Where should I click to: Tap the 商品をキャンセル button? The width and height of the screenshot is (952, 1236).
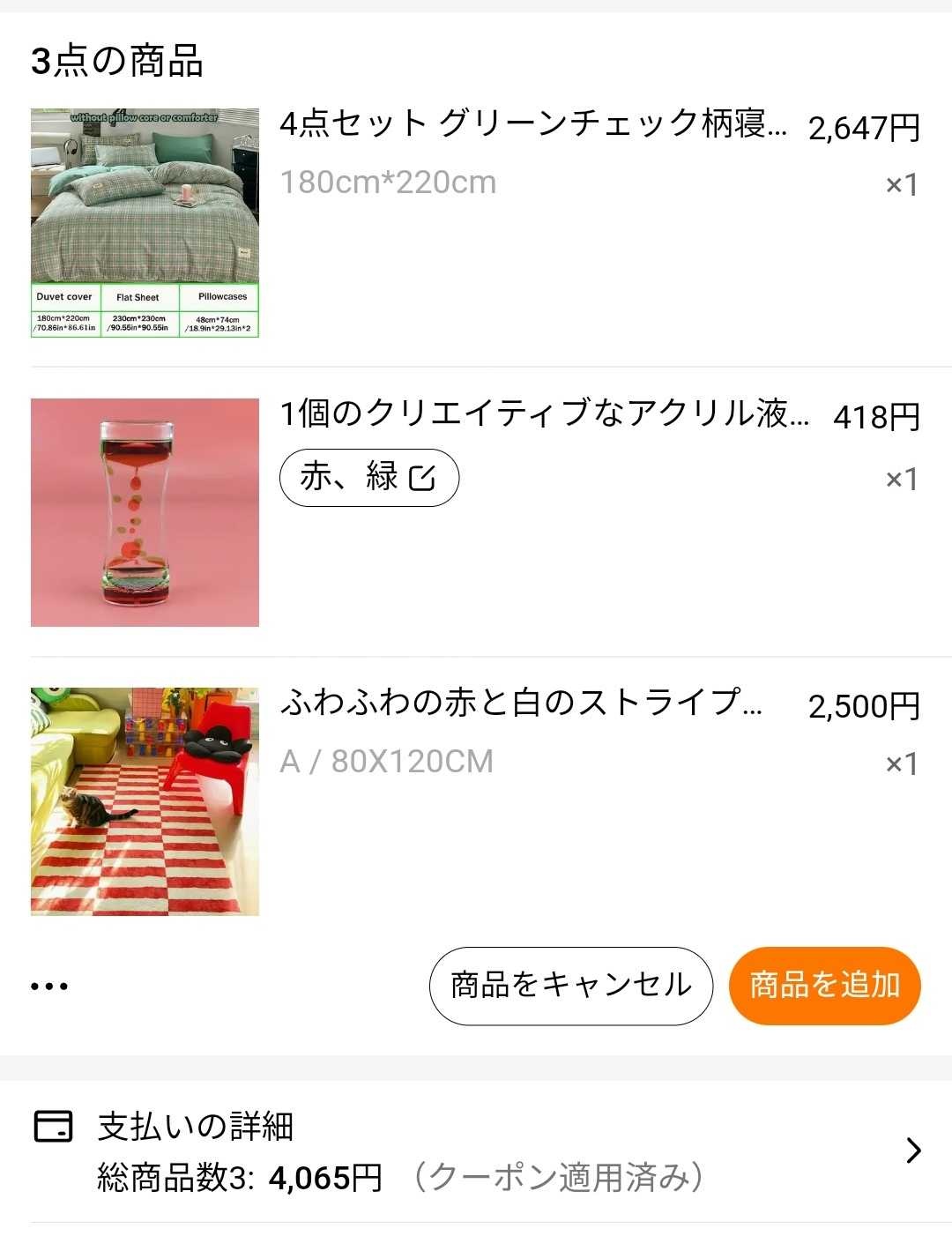570,986
